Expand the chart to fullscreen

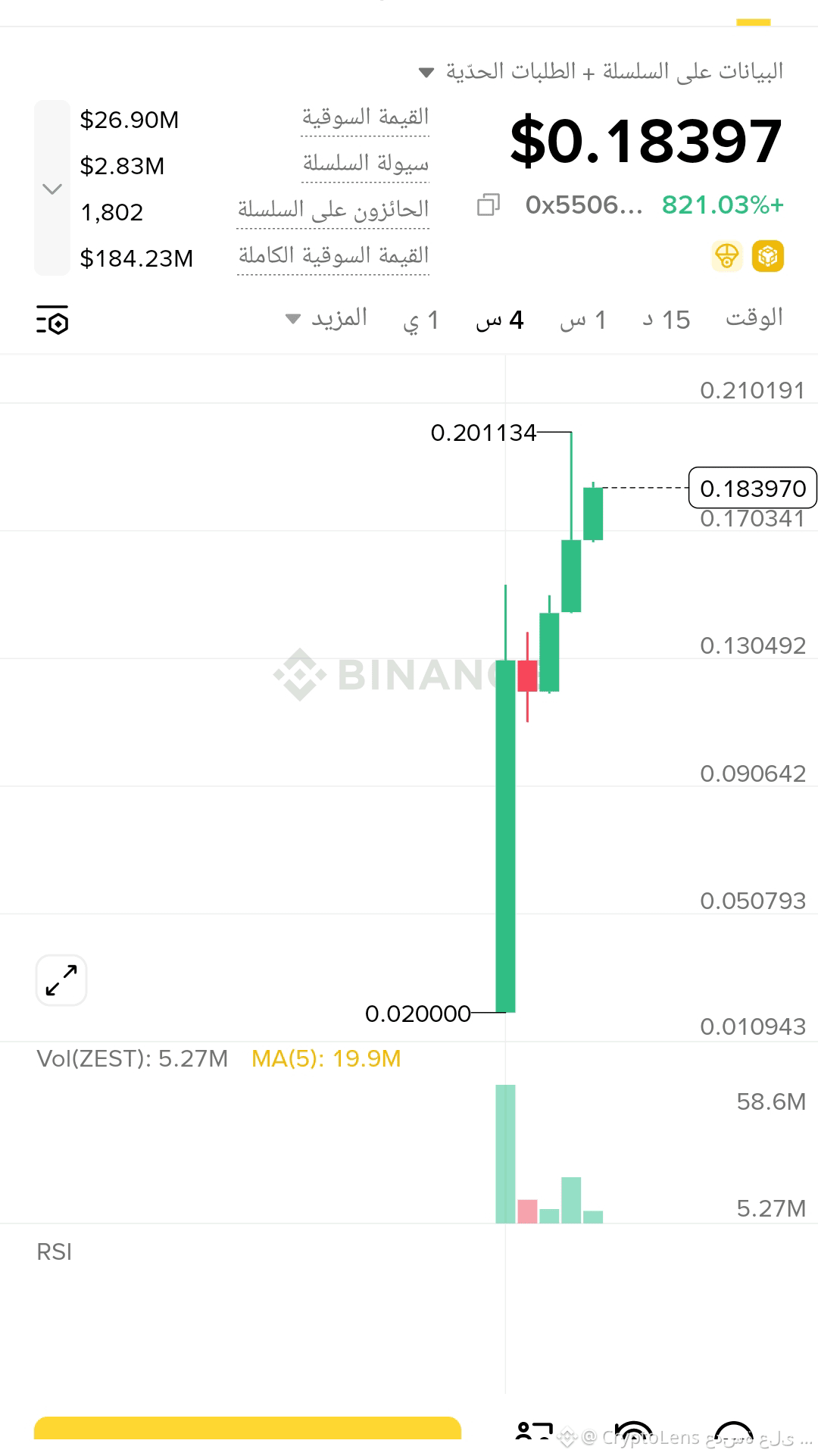(x=61, y=980)
